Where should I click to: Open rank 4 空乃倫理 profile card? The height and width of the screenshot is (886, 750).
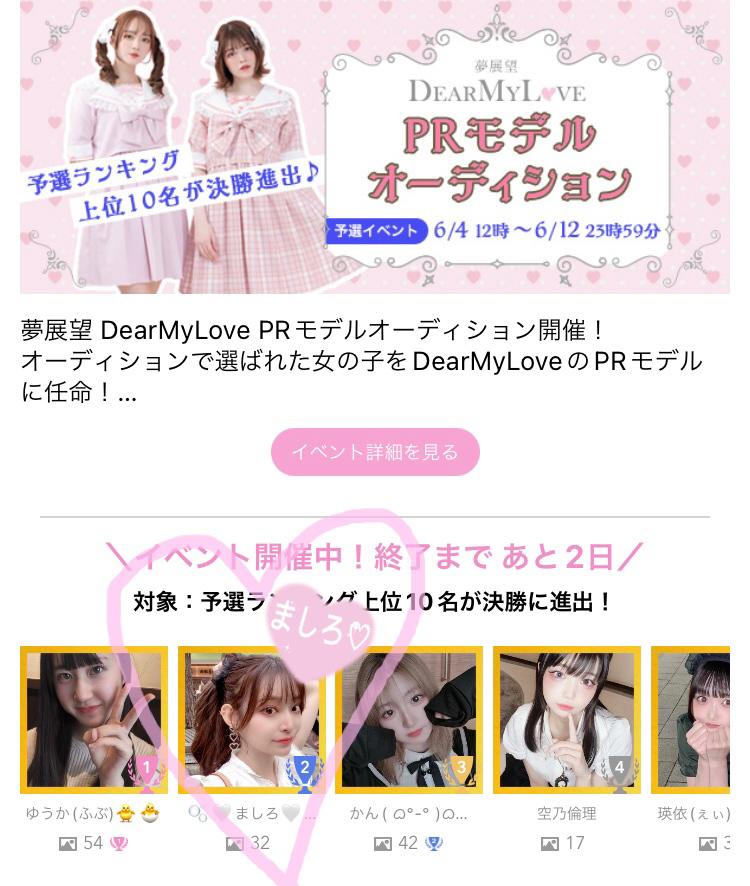(x=567, y=719)
